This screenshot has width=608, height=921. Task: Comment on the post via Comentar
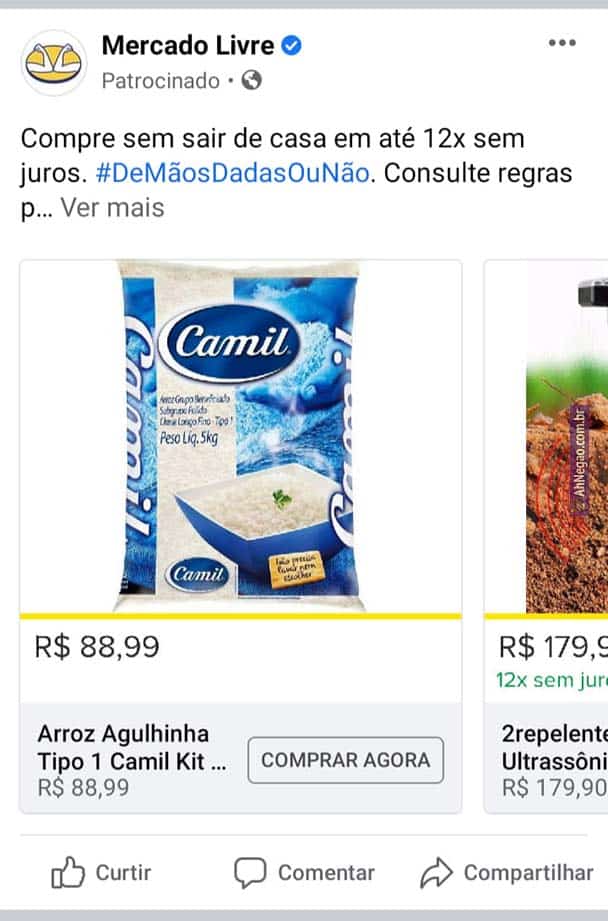click(305, 872)
